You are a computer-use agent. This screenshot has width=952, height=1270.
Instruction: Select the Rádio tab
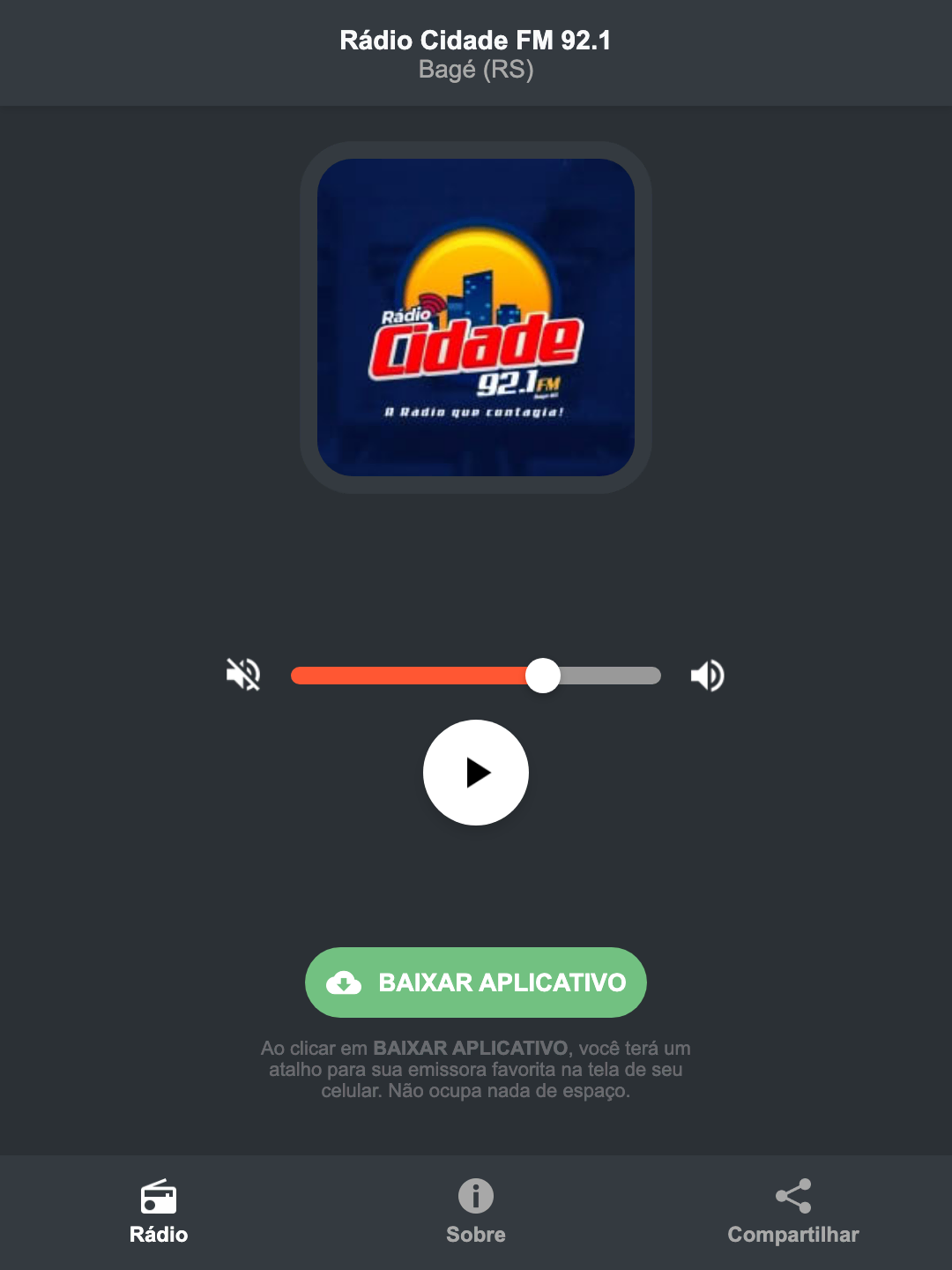(159, 1213)
